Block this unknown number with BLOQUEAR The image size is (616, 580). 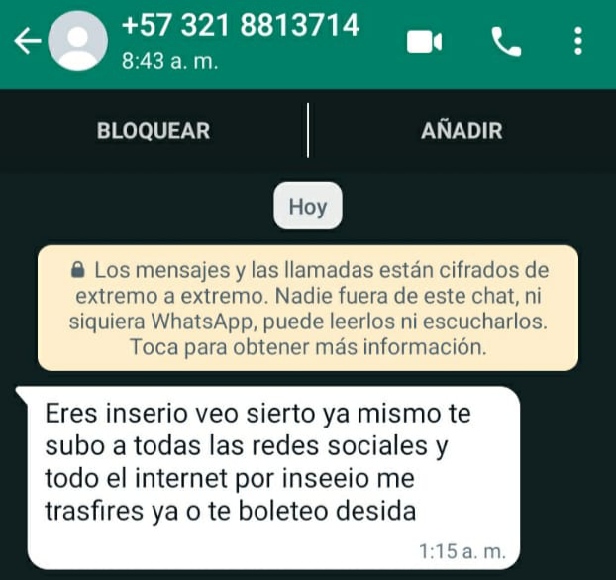click(x=153, y=131)
